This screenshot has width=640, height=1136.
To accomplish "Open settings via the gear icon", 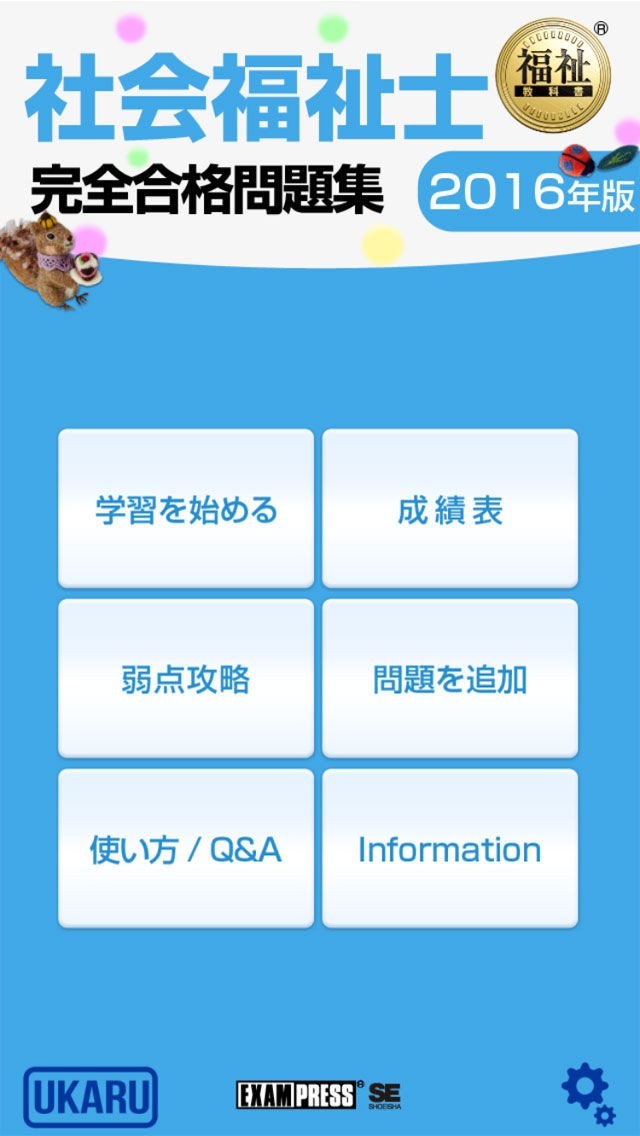I will pos(587,1093).
